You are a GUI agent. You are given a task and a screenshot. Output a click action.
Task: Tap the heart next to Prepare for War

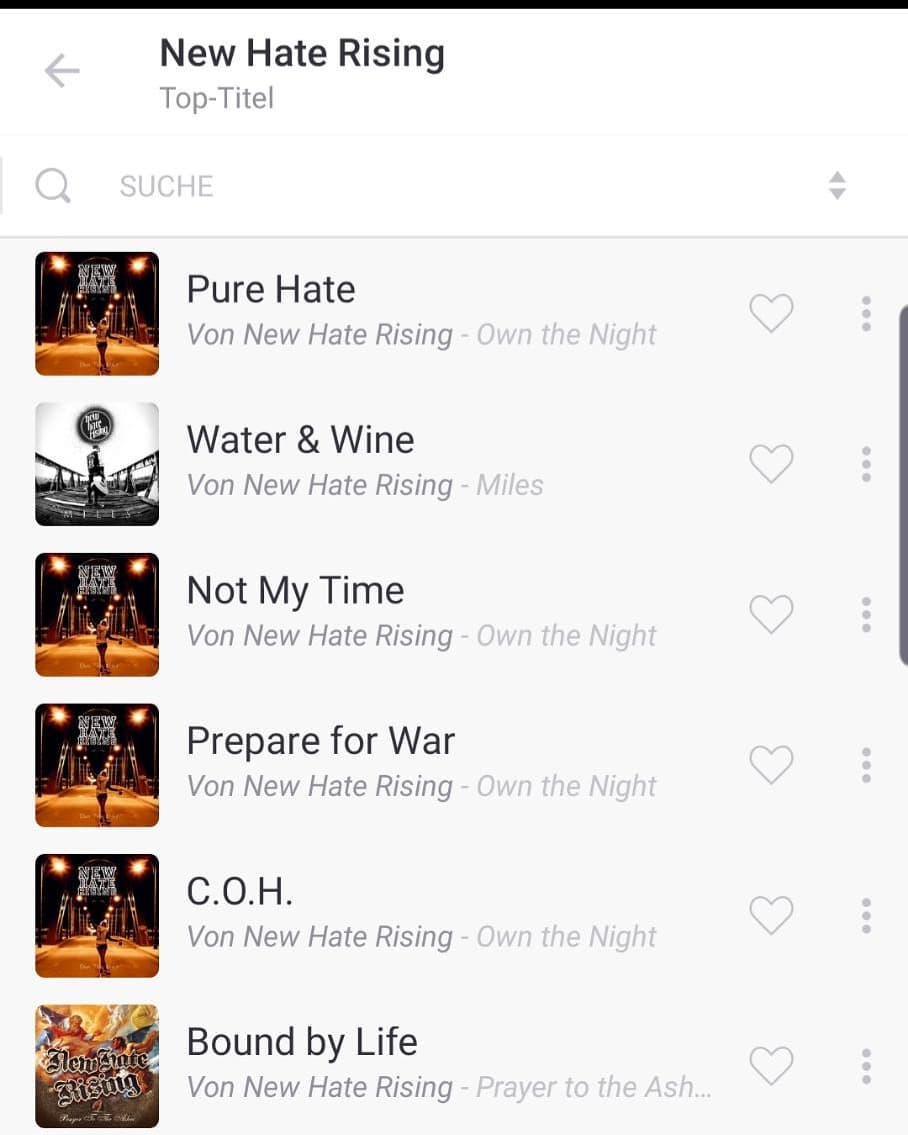[x=771, y=764]
